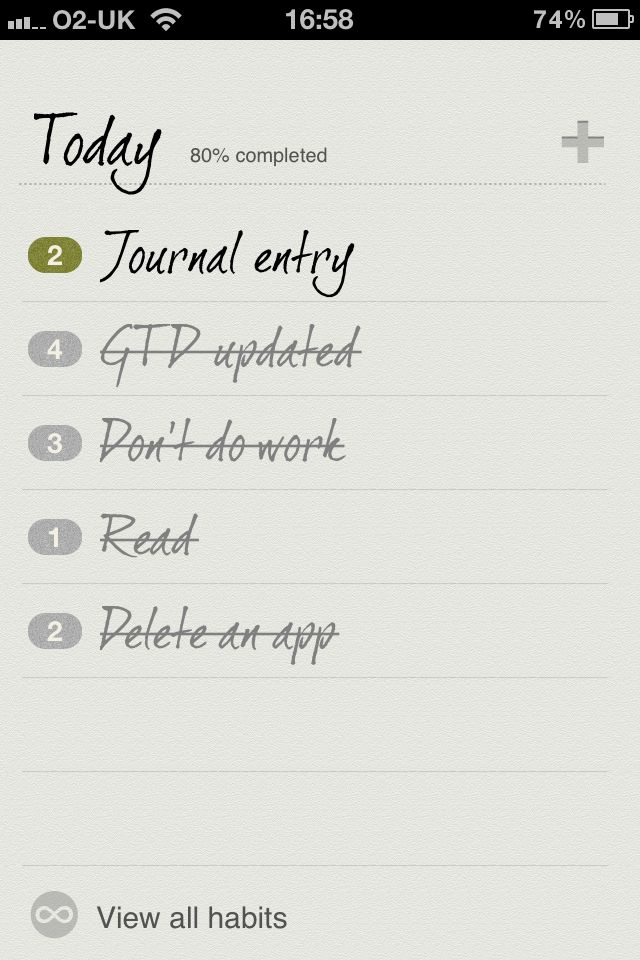Choose the Delete an app habit
This screenshot has width=640, height=960.
219,632
